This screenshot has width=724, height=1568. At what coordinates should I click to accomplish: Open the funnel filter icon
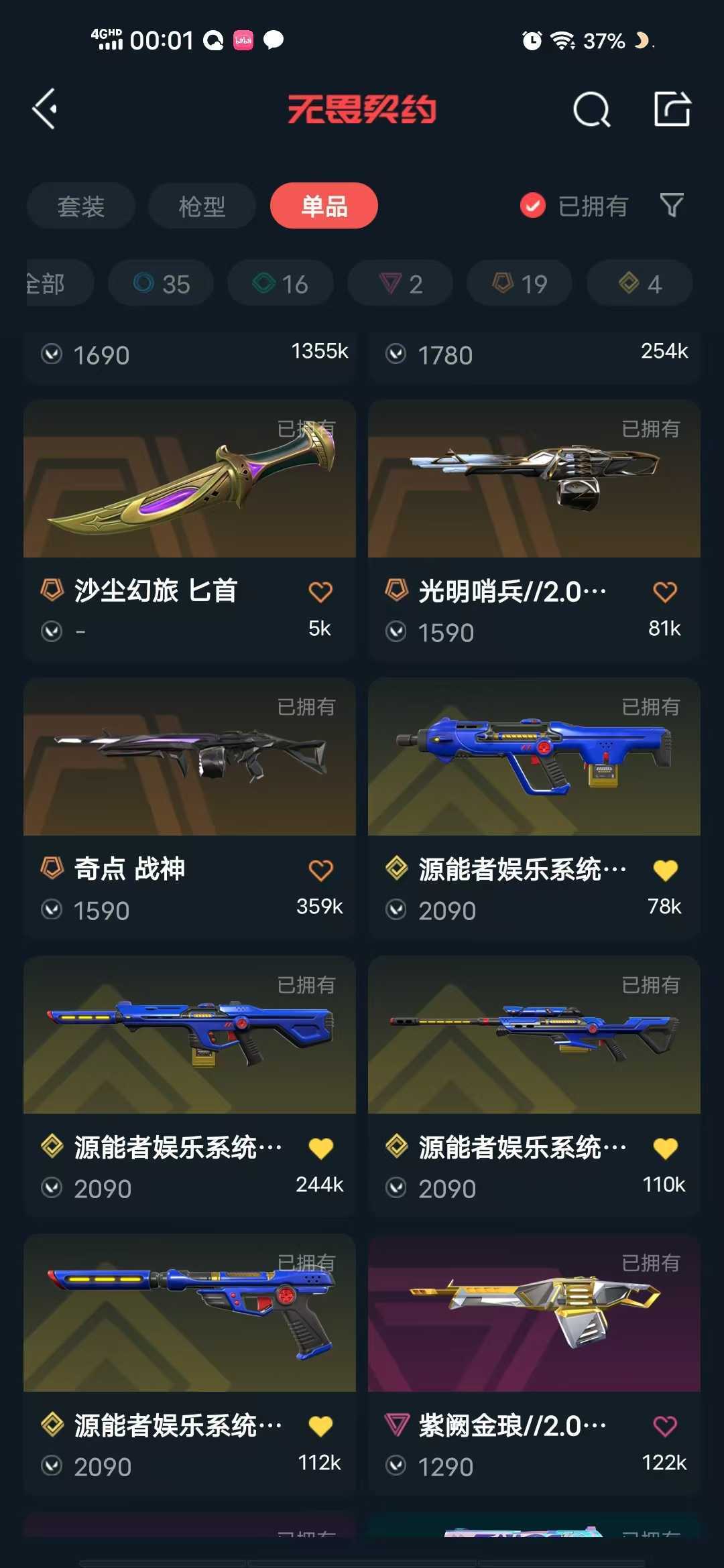[x=672, y=206]
